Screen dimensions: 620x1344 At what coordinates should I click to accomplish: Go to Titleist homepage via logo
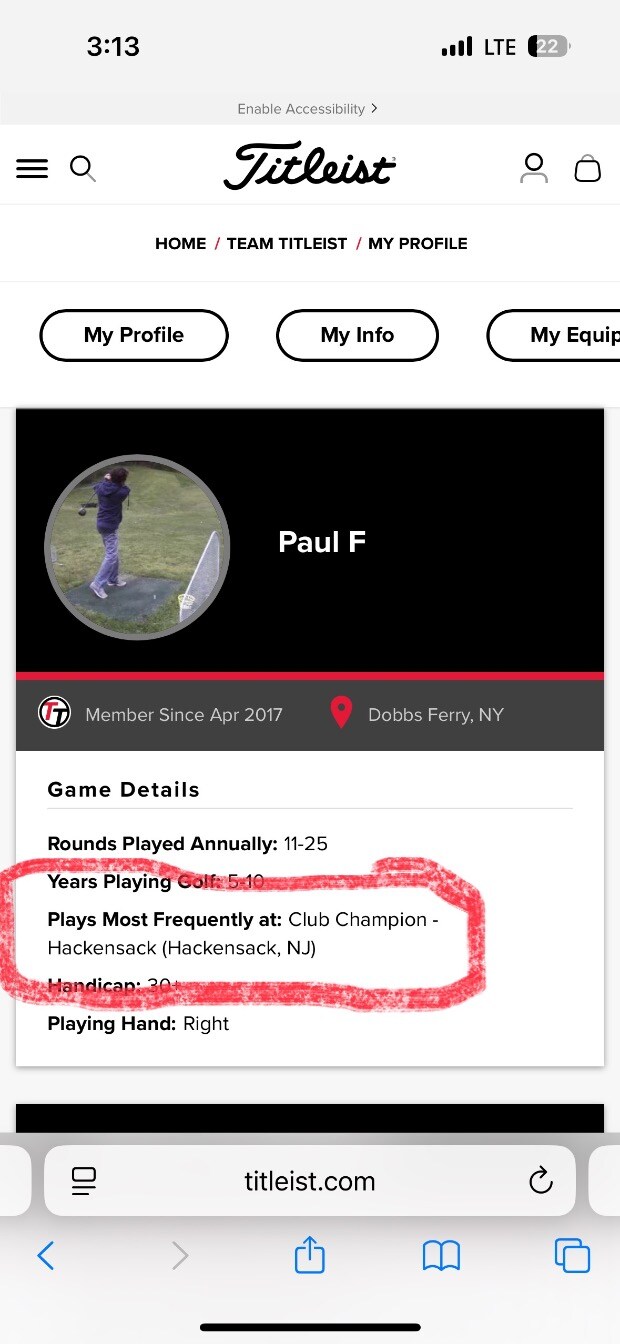(309, 167)
